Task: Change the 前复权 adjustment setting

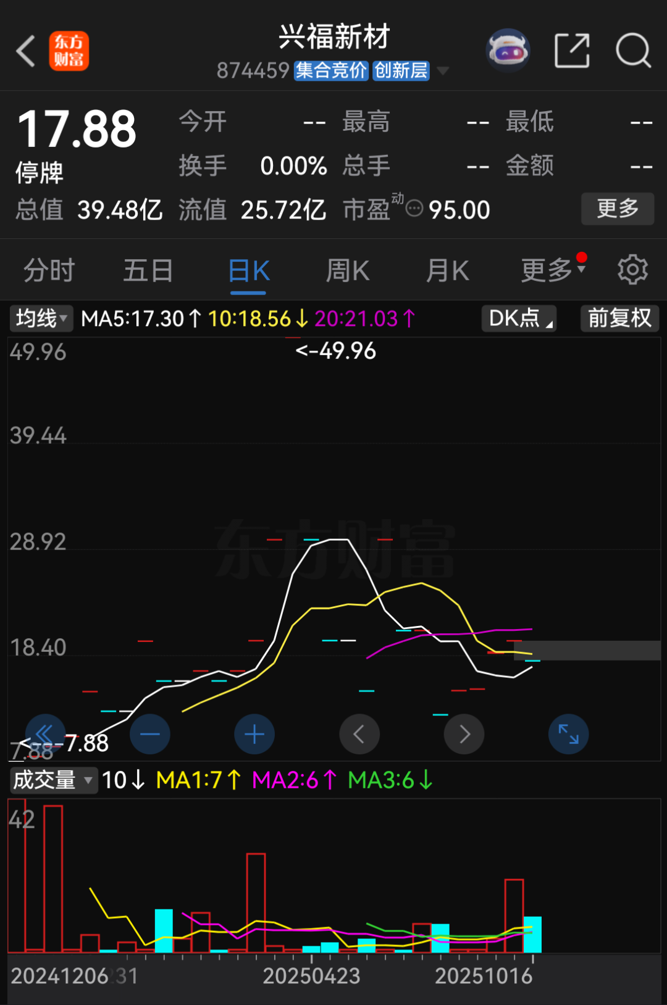Action: click(620, 319)
